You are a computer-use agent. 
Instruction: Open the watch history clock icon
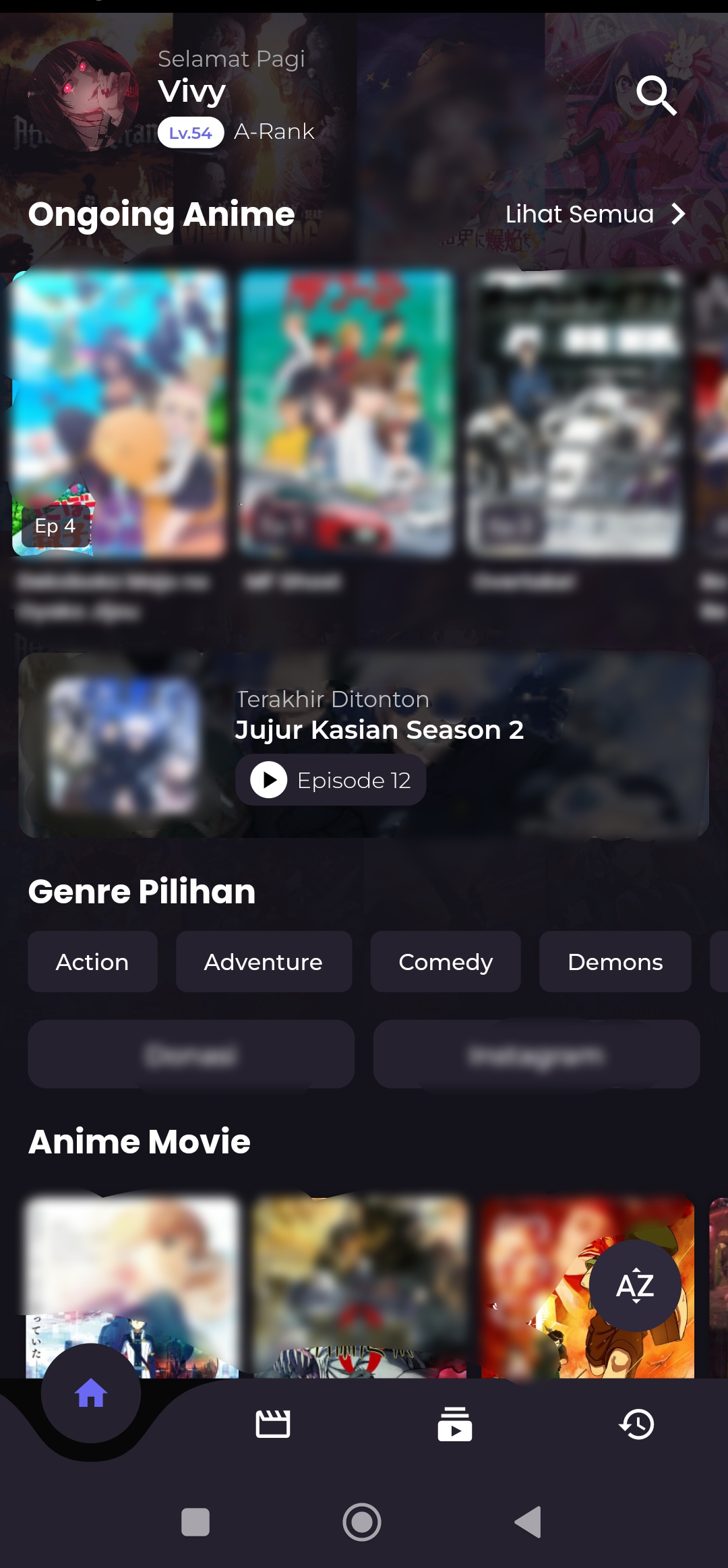coord(636,1424)
